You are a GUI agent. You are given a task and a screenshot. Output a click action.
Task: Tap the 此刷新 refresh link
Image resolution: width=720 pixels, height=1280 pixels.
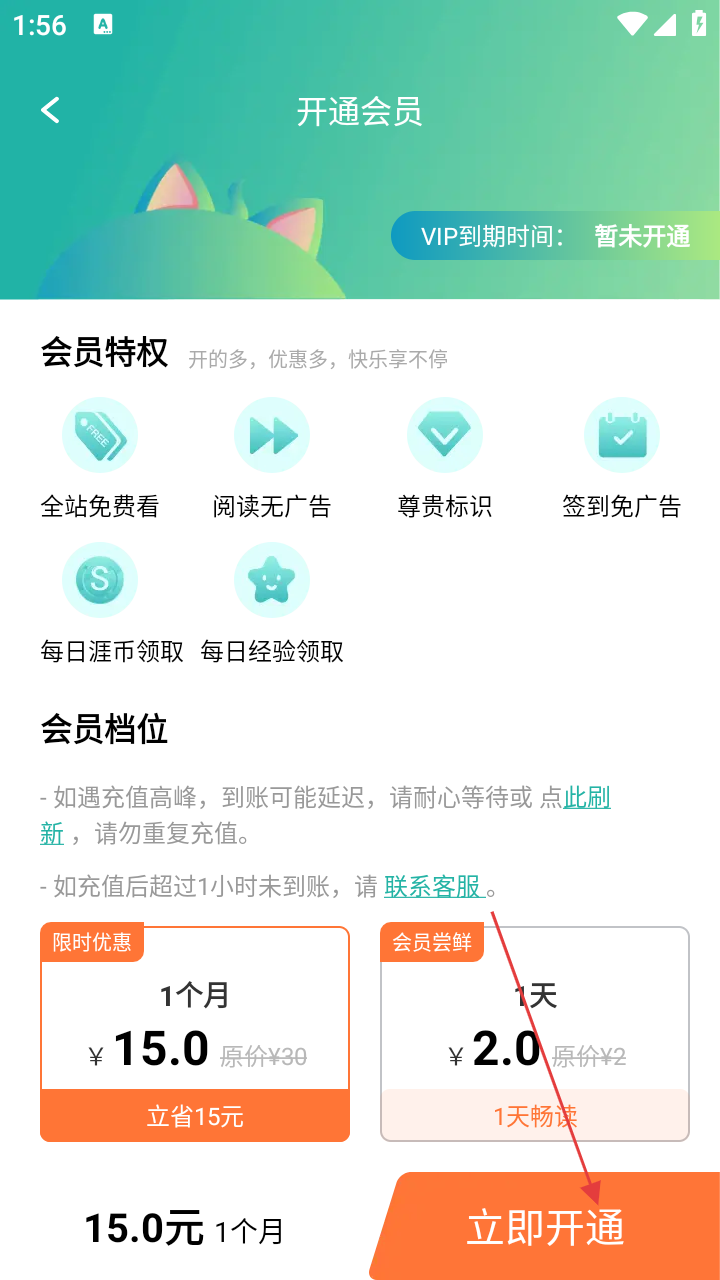point(587,798)
